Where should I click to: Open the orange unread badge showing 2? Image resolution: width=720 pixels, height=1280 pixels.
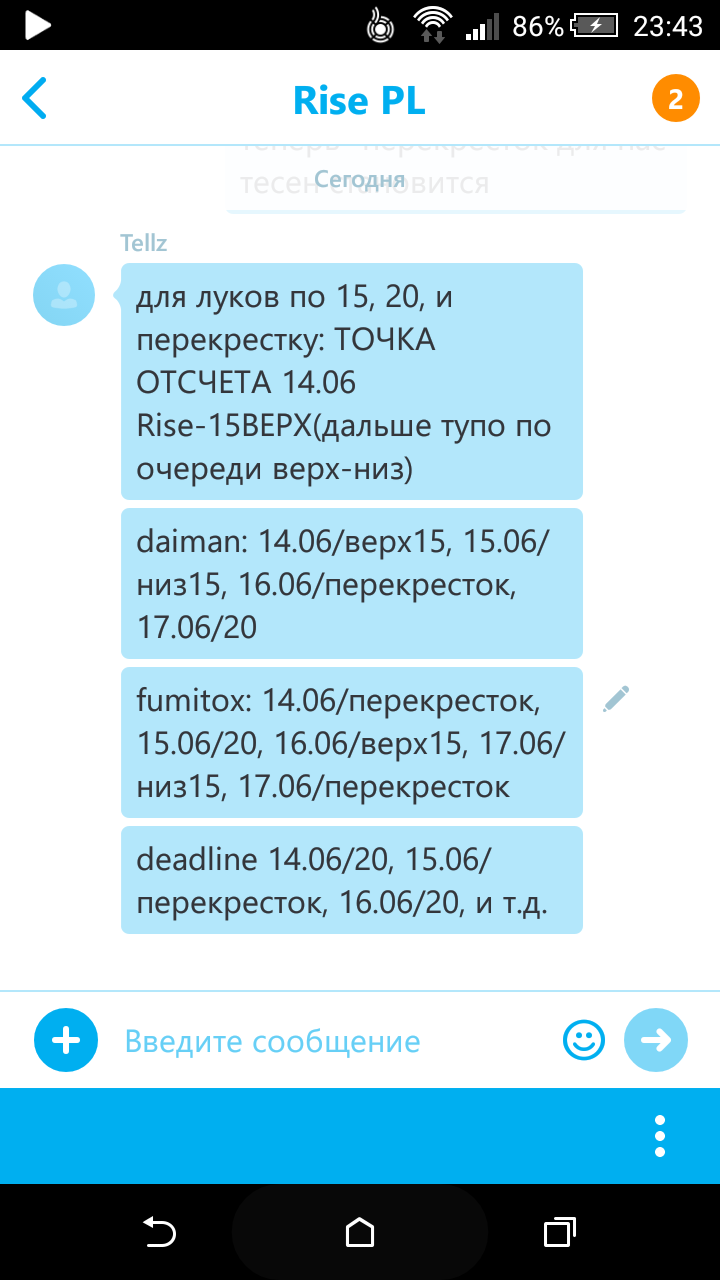coord(675,99)
